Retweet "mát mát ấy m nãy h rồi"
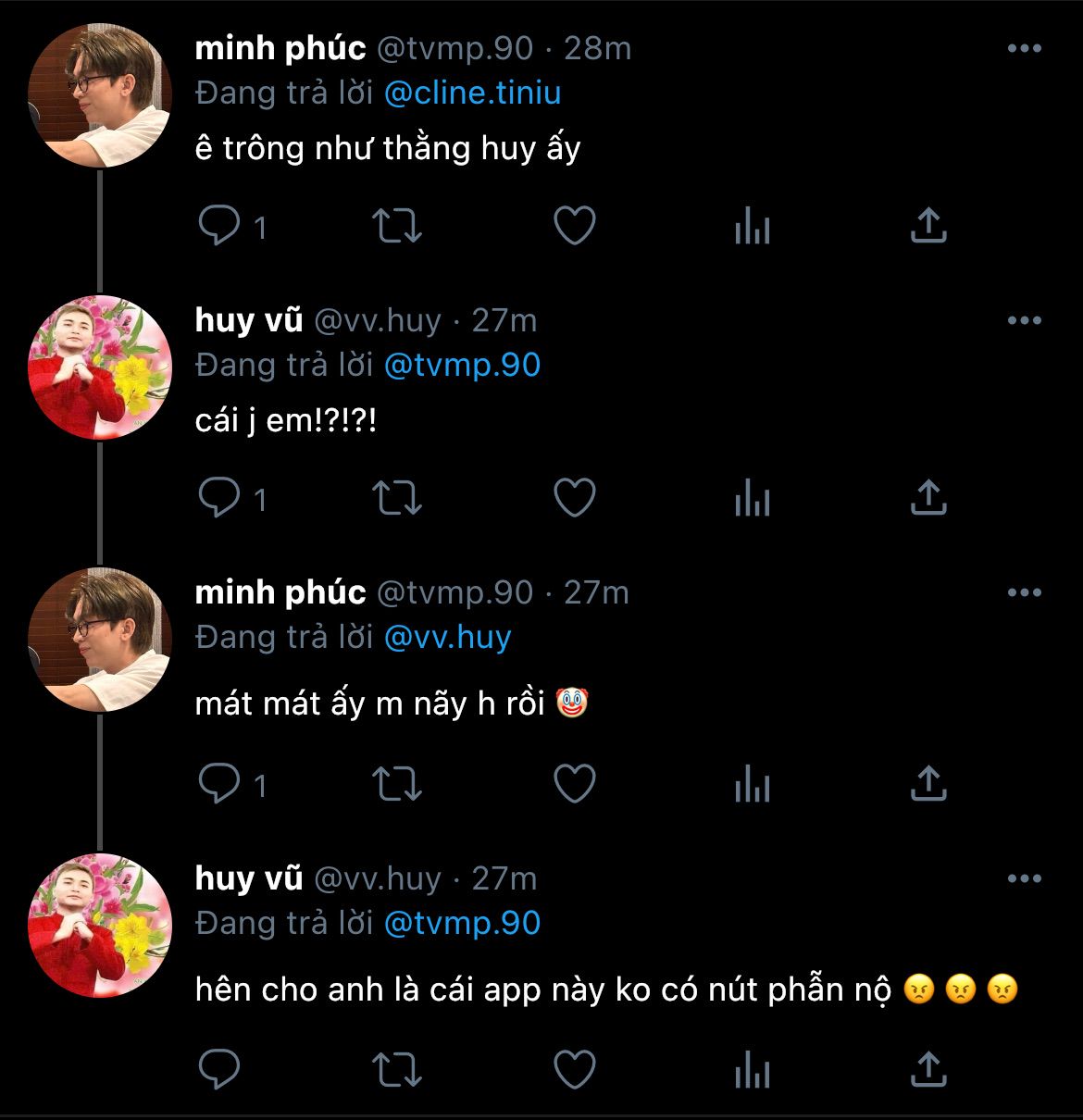 pos(396,785)
